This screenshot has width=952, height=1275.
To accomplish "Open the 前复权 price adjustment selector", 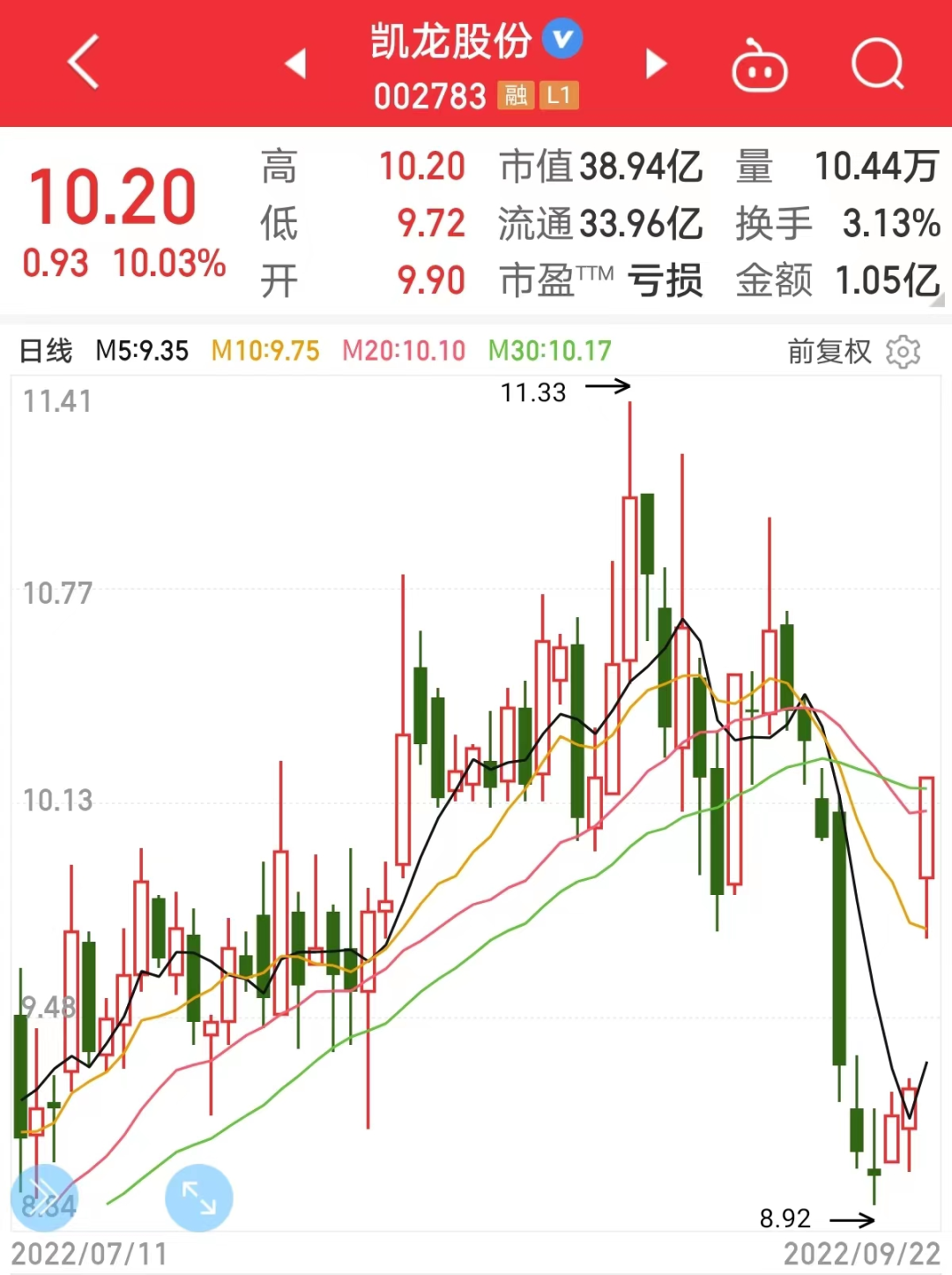I will (x=827, y=351).
